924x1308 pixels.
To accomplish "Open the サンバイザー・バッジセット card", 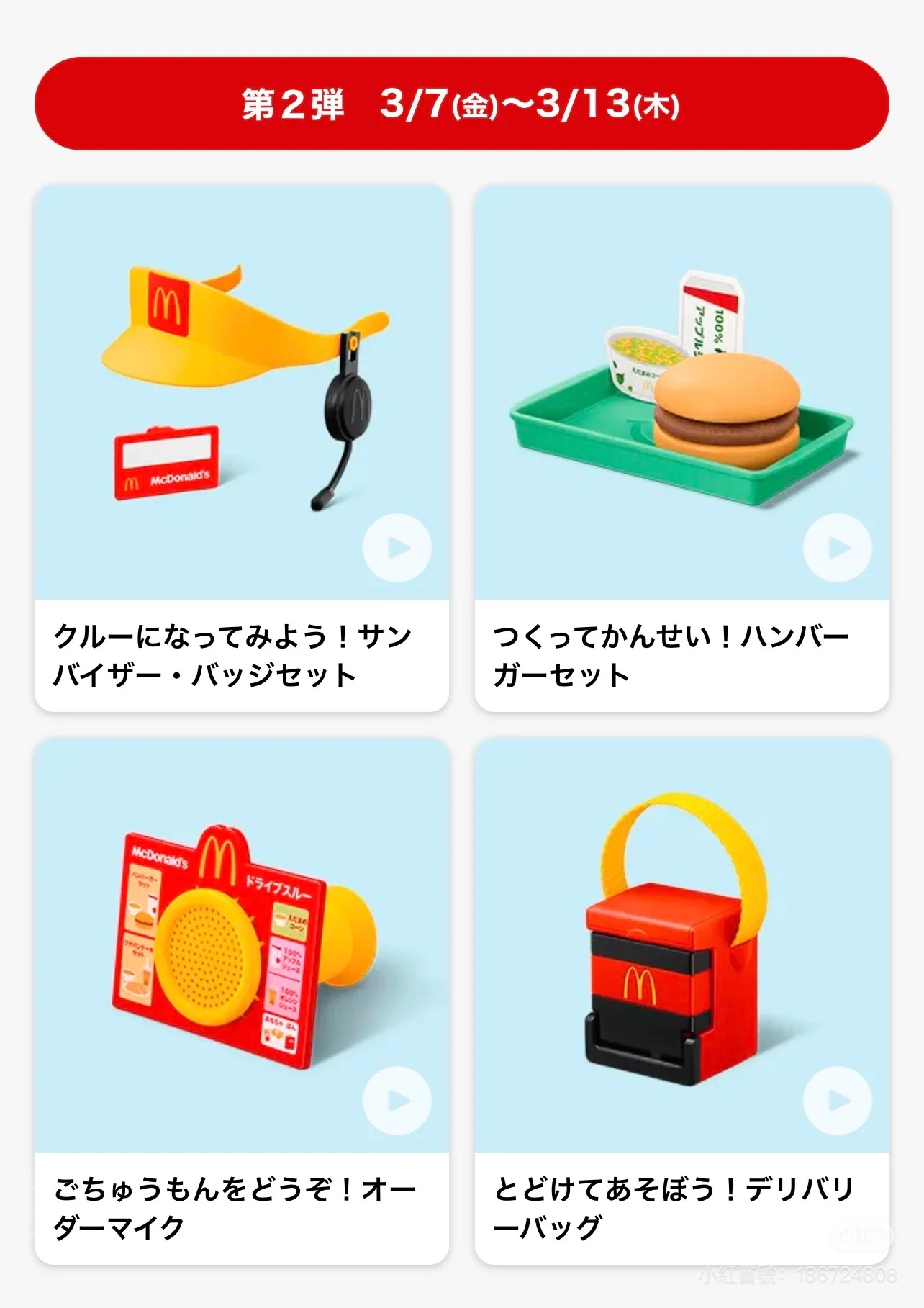I will coord(241,655).
